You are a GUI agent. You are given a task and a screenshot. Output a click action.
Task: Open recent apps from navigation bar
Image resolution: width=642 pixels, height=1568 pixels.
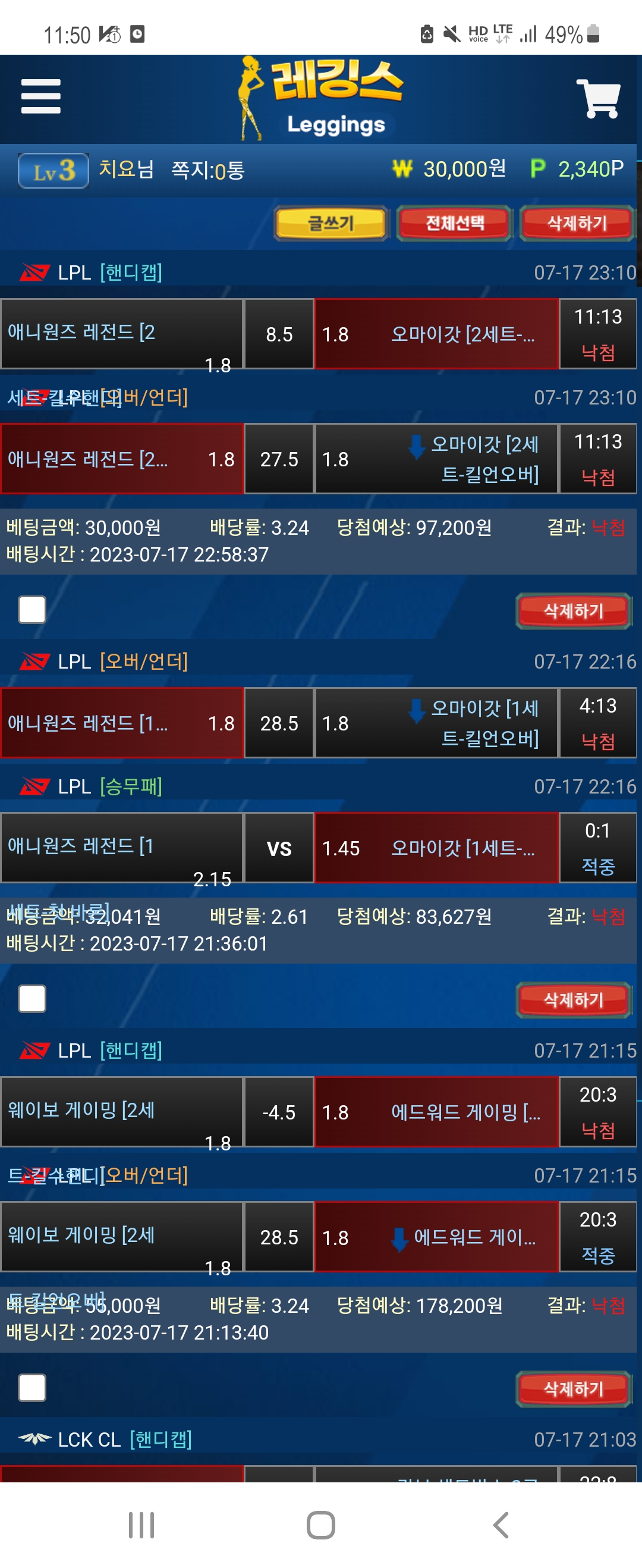click(x=141, y=1525)
